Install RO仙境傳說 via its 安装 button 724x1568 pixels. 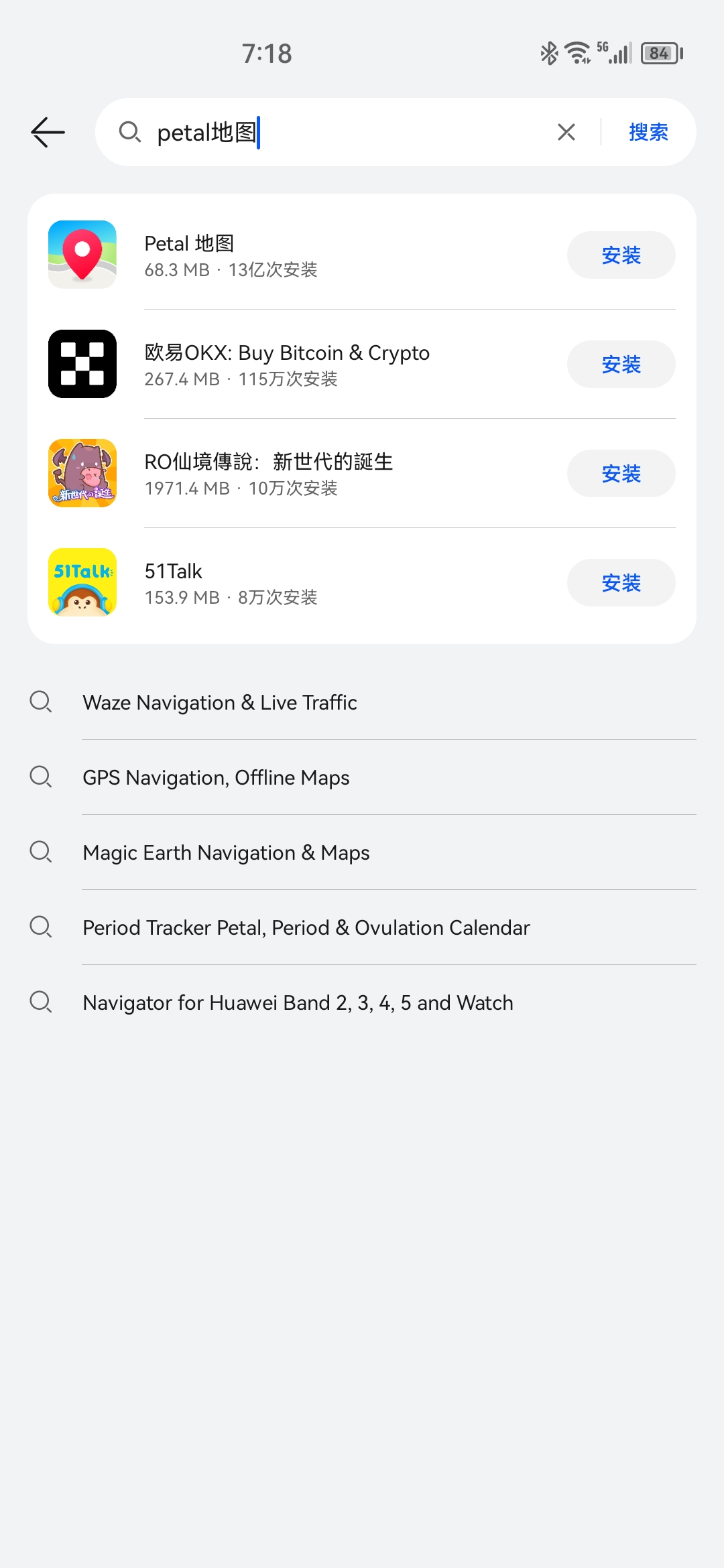pyautogui.click(x=621, y=473)
